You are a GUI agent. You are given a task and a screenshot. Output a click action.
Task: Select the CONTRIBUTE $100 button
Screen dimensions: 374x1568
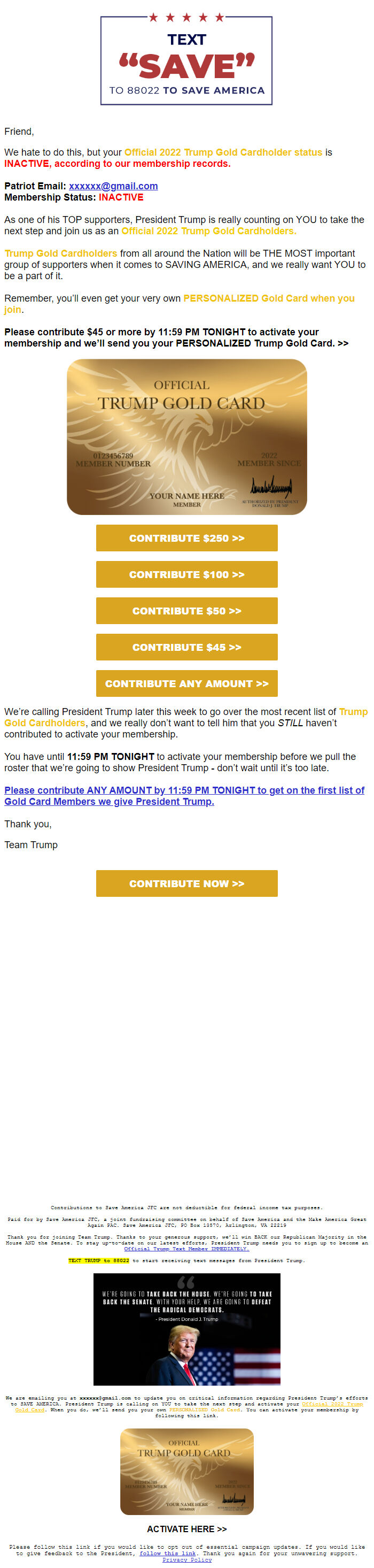click(x=186, y=574)
